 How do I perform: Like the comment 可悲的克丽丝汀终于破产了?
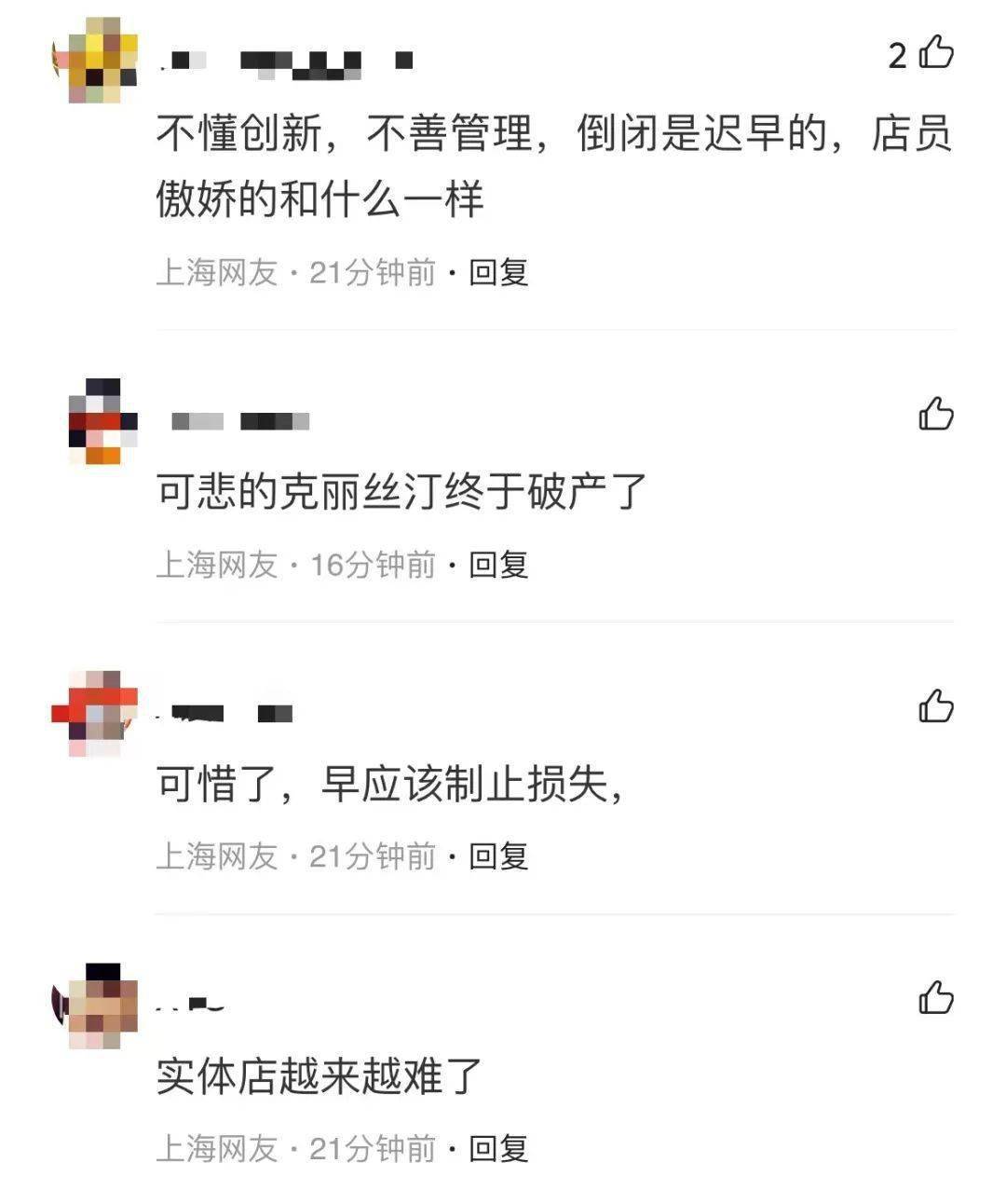click(935, 414)
